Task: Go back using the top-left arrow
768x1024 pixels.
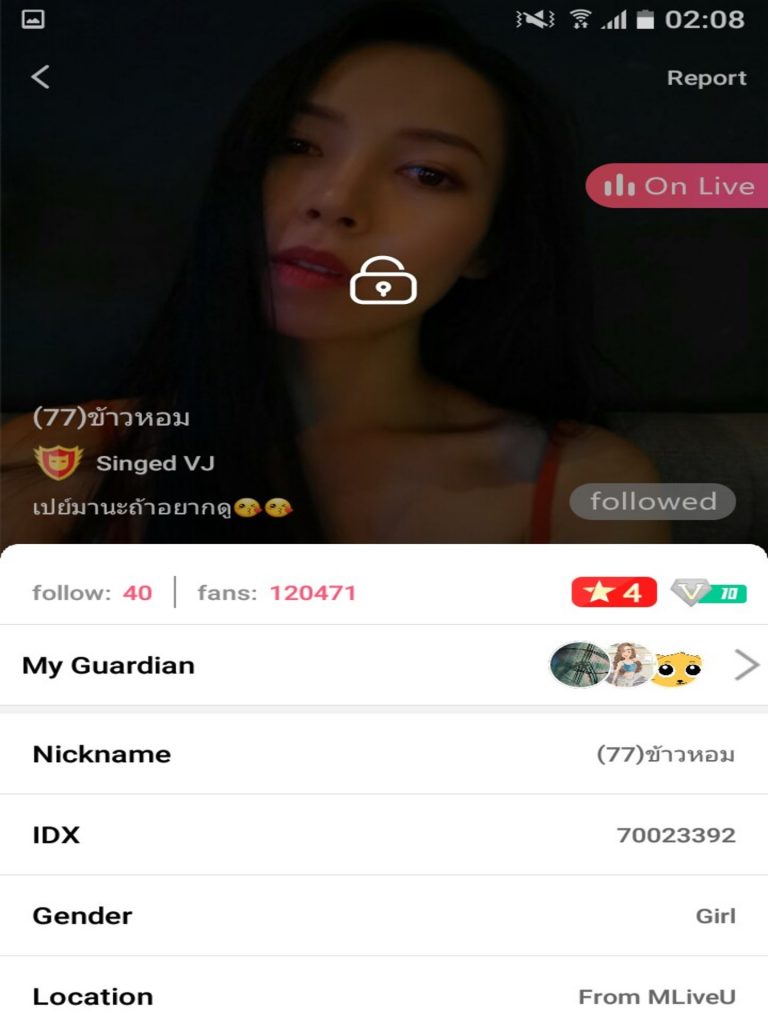Action: point(40,77)
